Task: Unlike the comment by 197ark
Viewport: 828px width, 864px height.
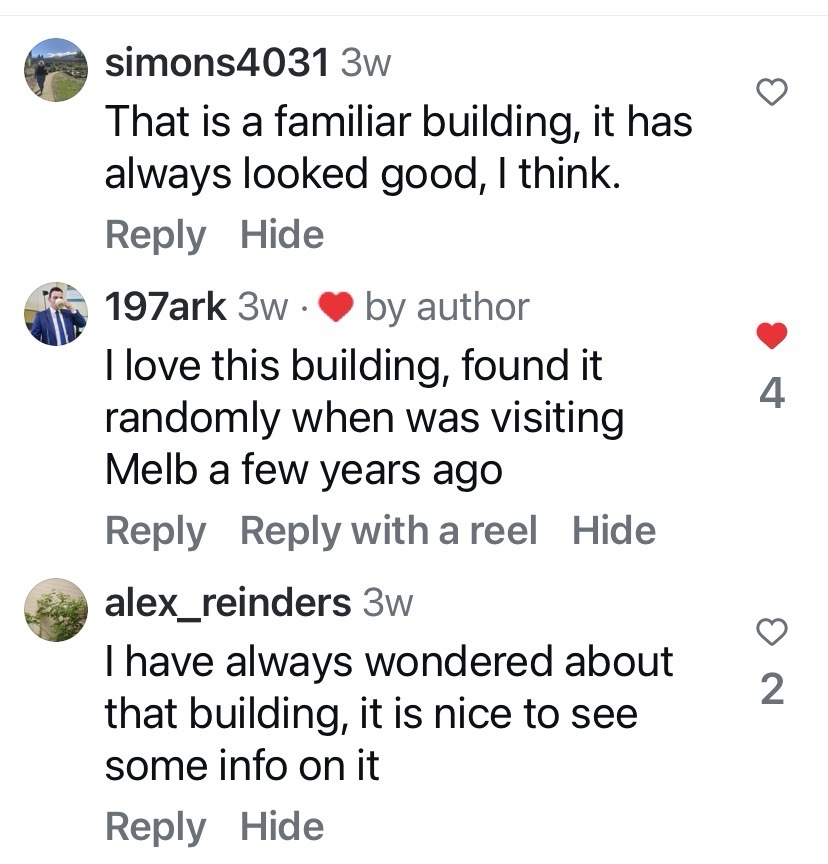Action: pyautogui.click(x=771, y=336)
